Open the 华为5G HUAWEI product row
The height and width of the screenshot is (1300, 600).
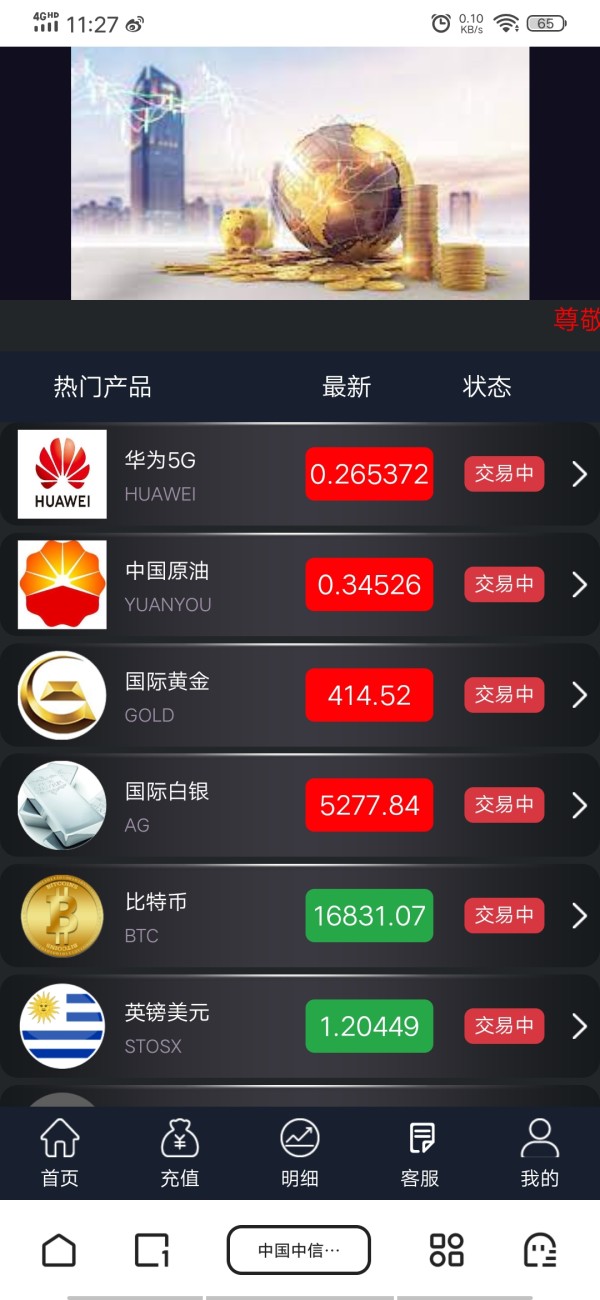coord(300,474)
